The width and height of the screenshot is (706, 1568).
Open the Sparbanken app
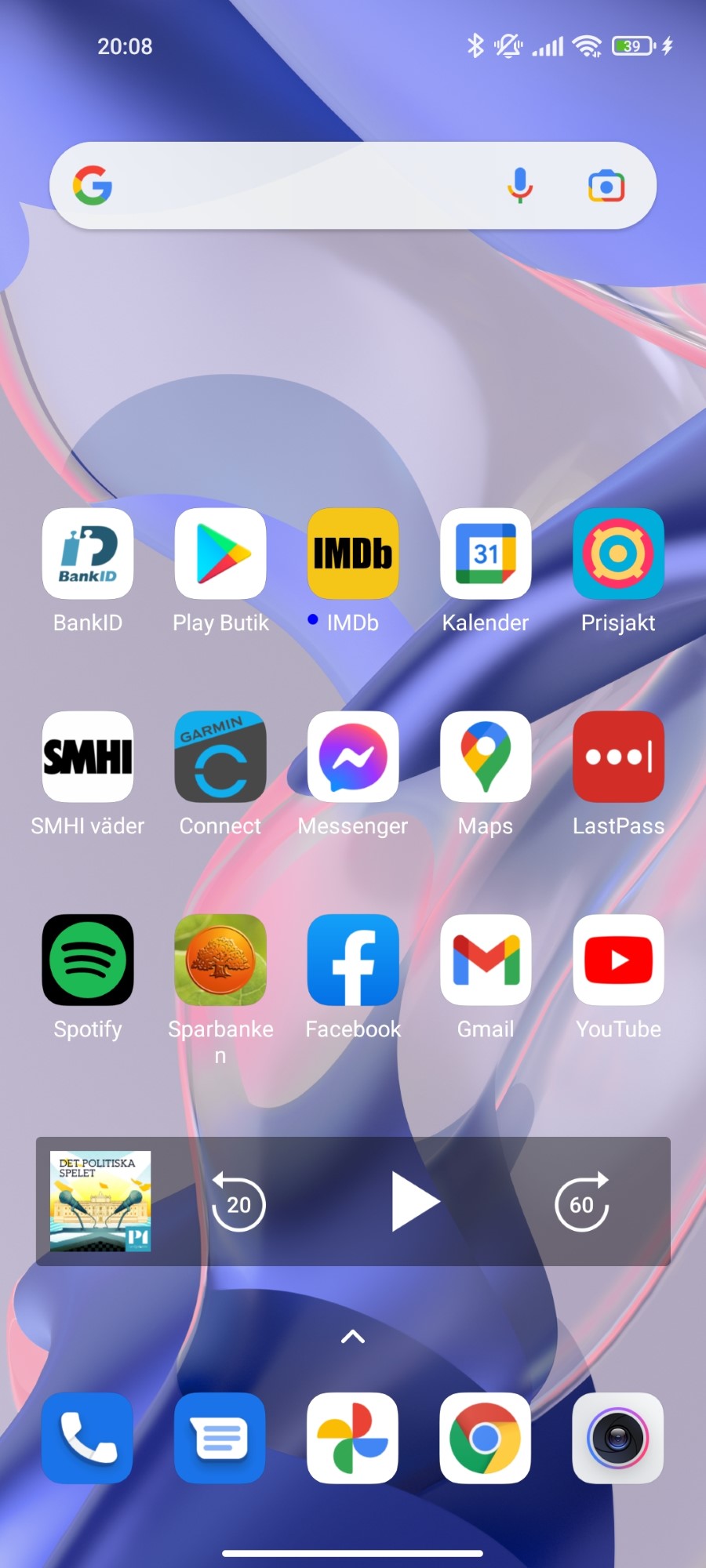point(220,960)
